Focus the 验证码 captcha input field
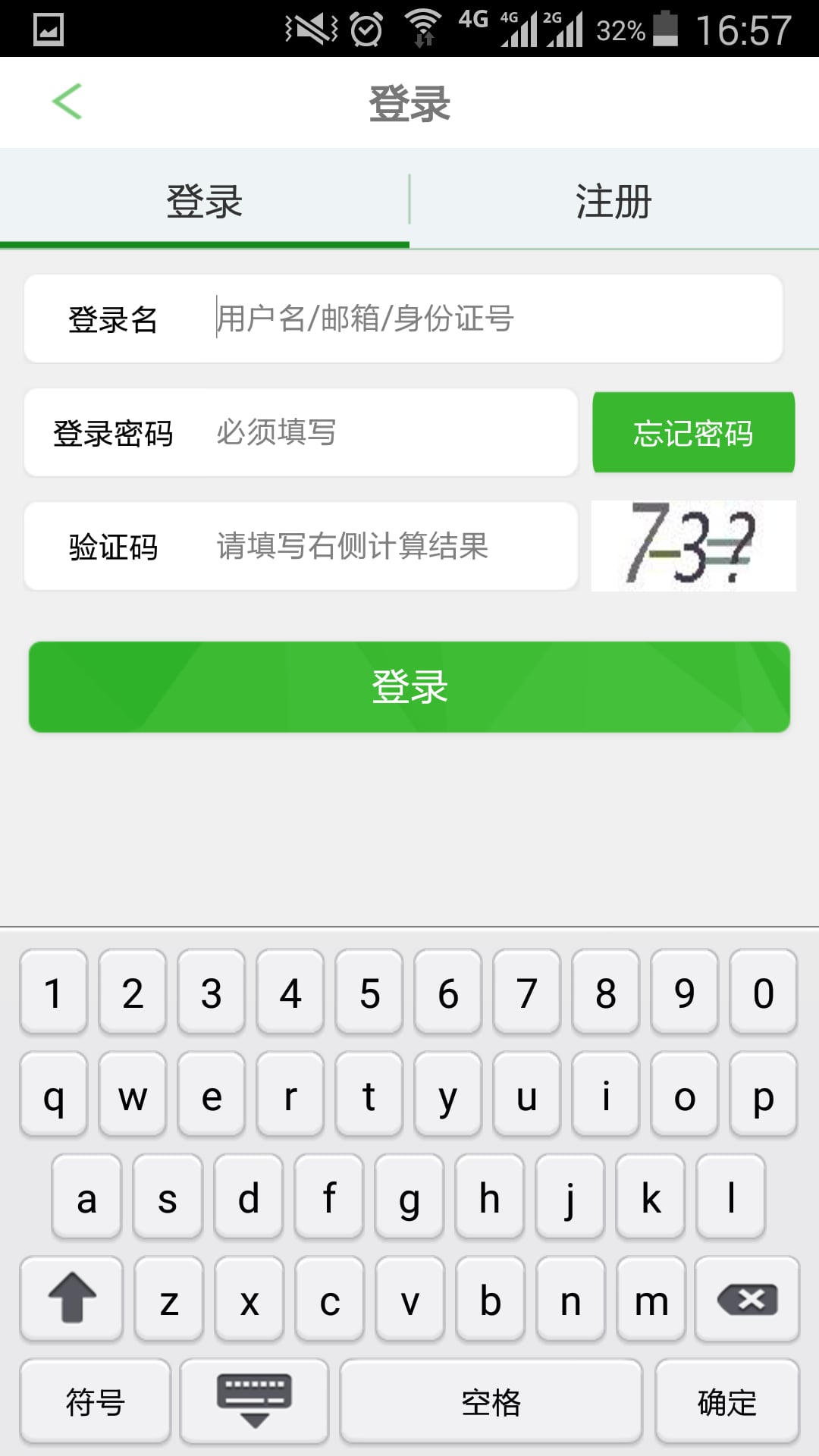This screenshot has width=819, height=1456. click(301, 546)
